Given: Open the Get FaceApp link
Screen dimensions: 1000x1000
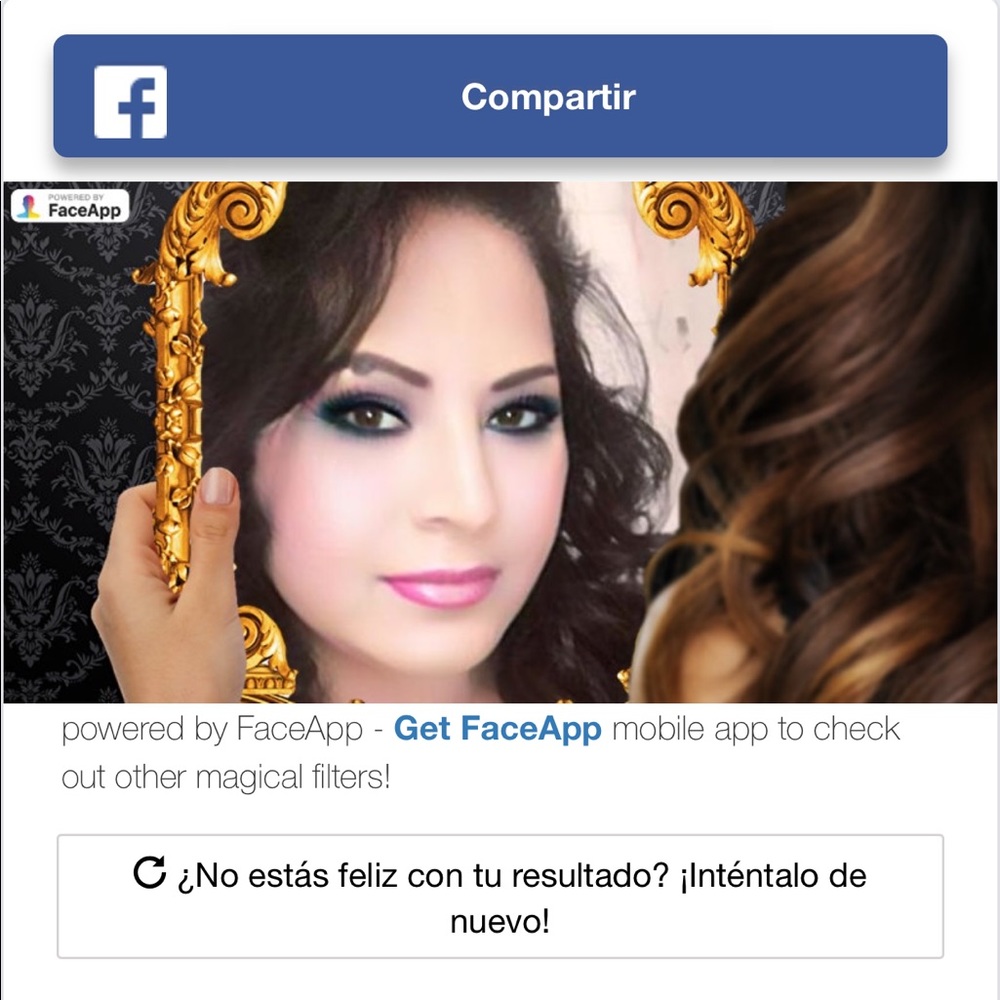Looking at the screenshot, I should click(x=497, y=729).
